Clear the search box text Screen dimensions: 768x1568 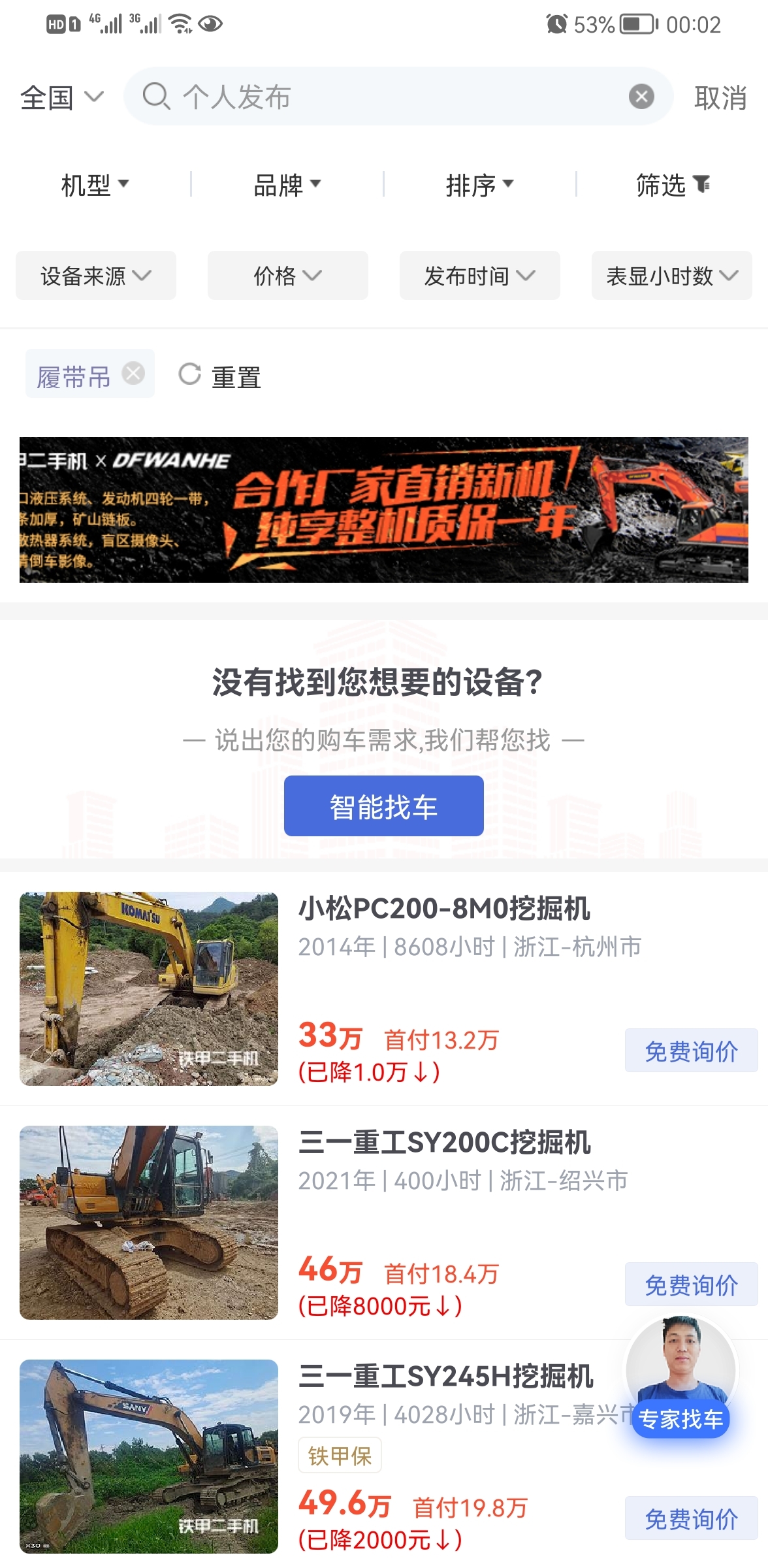641,97
